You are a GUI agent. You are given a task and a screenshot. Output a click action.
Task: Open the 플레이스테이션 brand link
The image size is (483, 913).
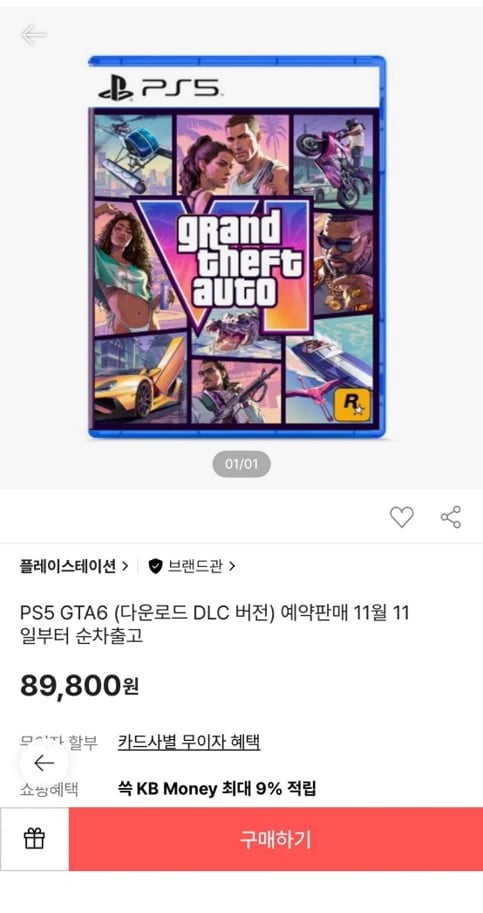(x=74, y=565)
